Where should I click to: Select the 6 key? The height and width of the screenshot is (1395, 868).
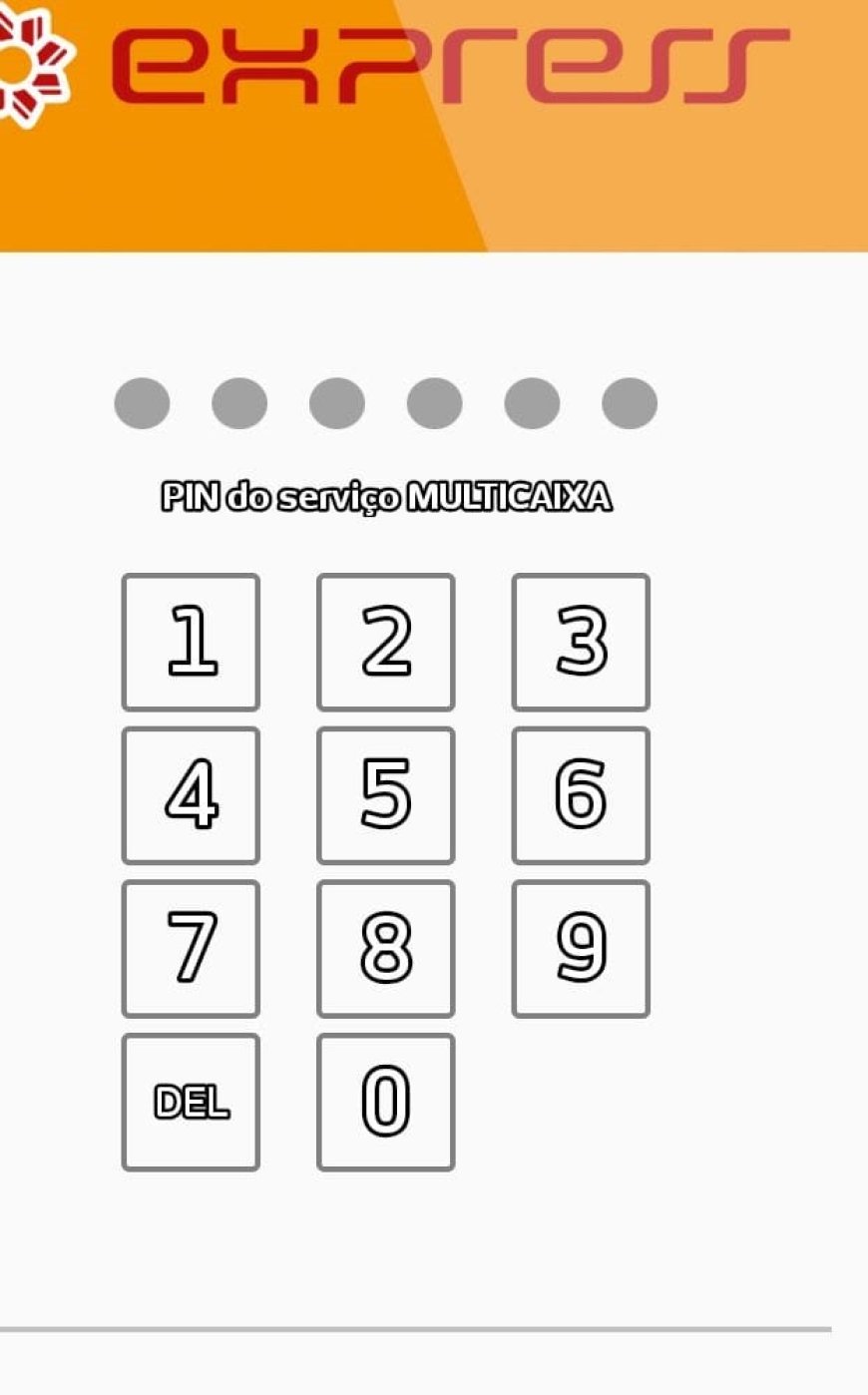point(581,795)
